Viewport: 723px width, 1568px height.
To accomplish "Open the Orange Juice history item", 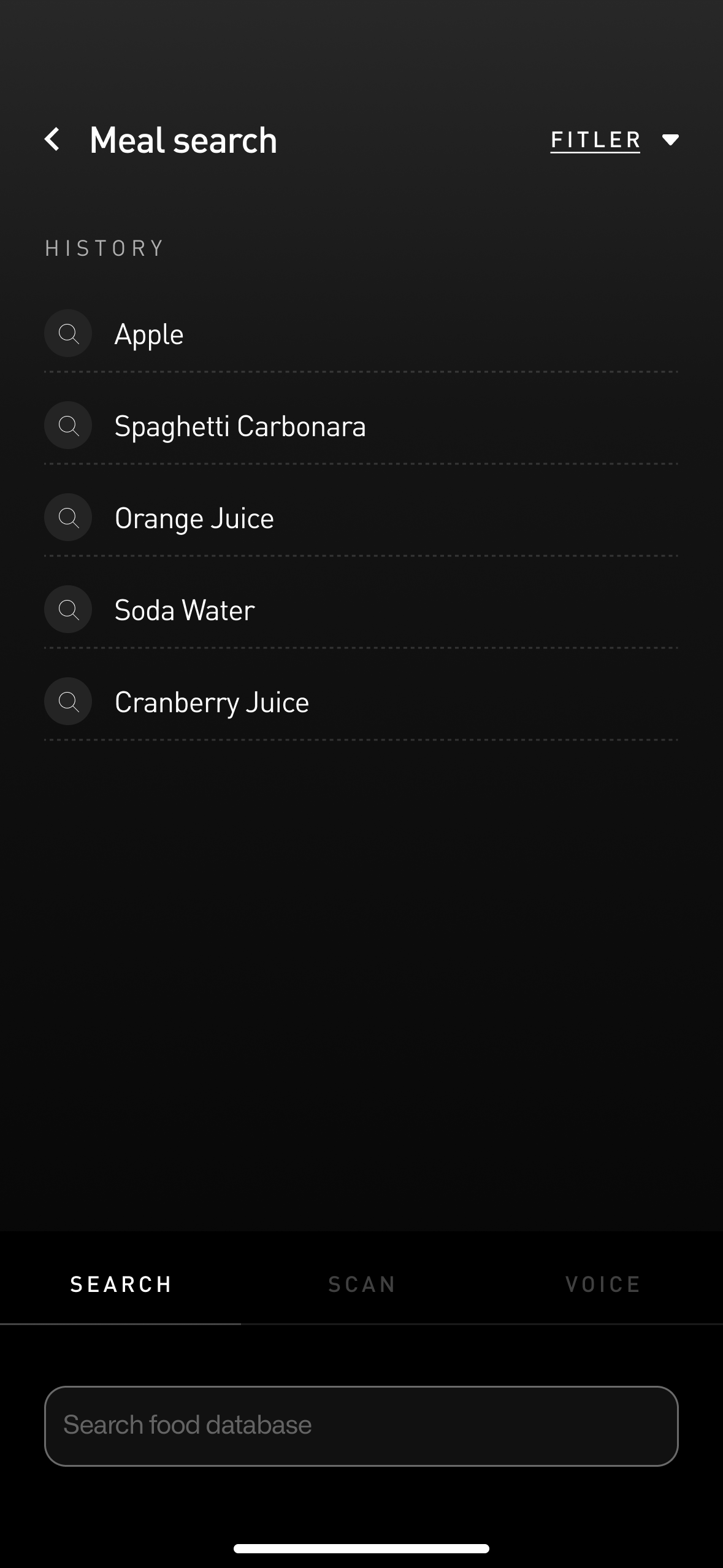I will [194, 517].
